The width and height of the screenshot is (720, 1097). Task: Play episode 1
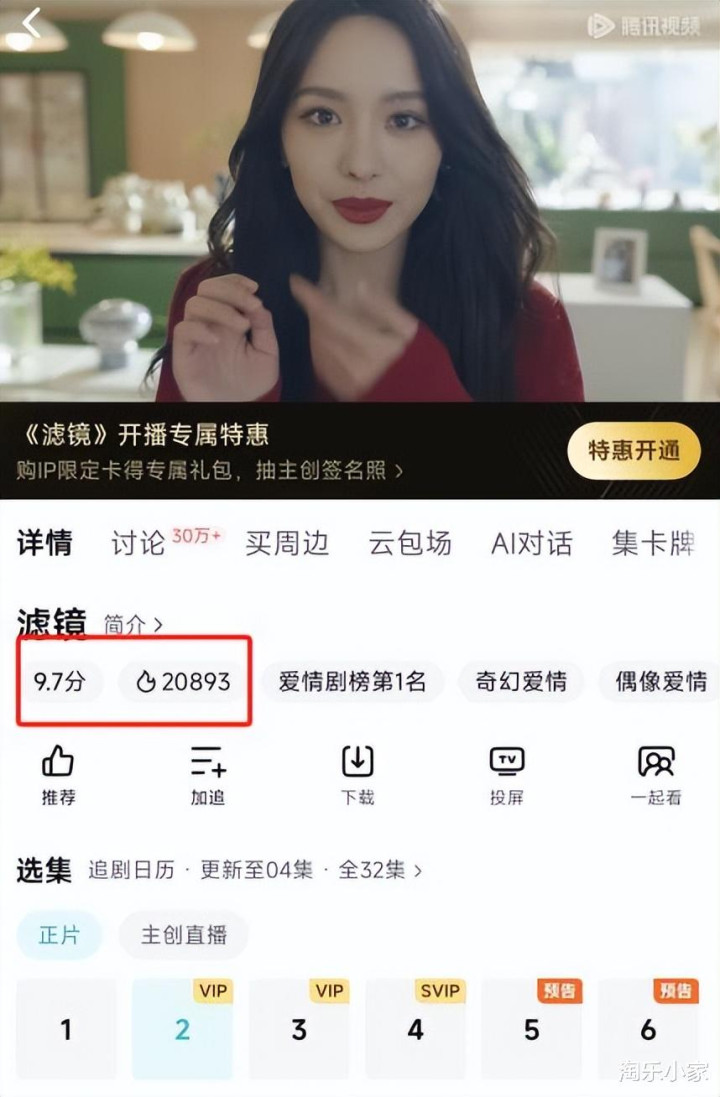tap(66, 1029)
